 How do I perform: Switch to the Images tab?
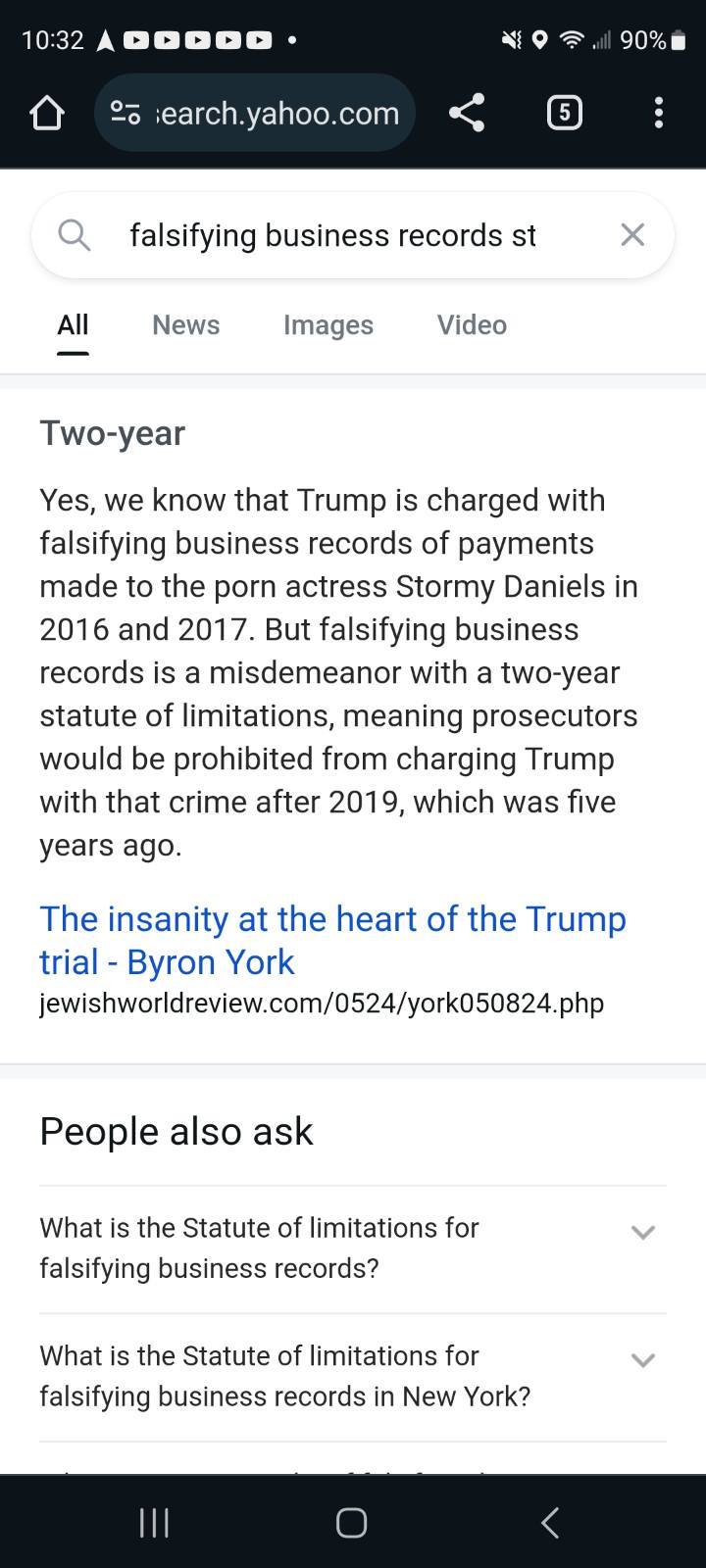[328, 324]
